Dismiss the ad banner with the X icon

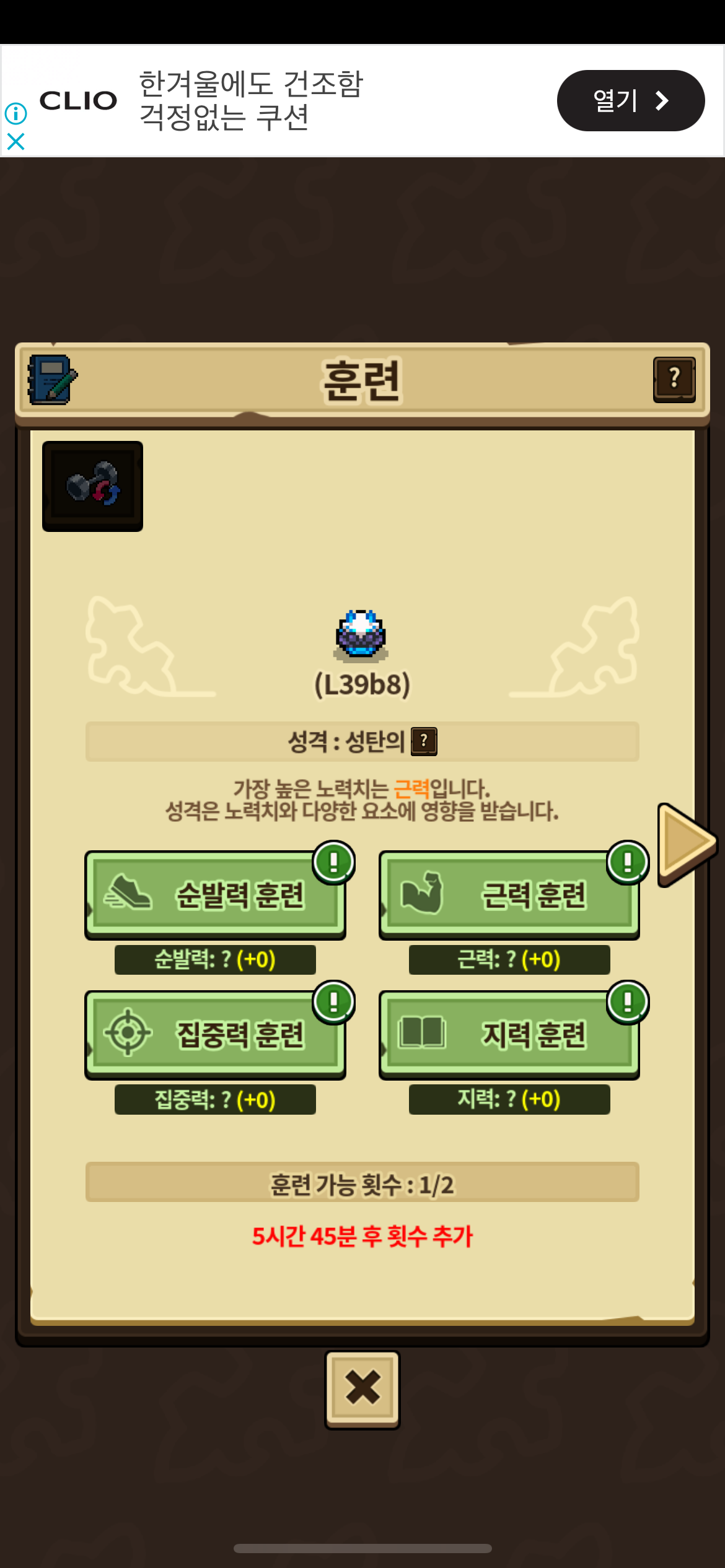tap(15, 142)
